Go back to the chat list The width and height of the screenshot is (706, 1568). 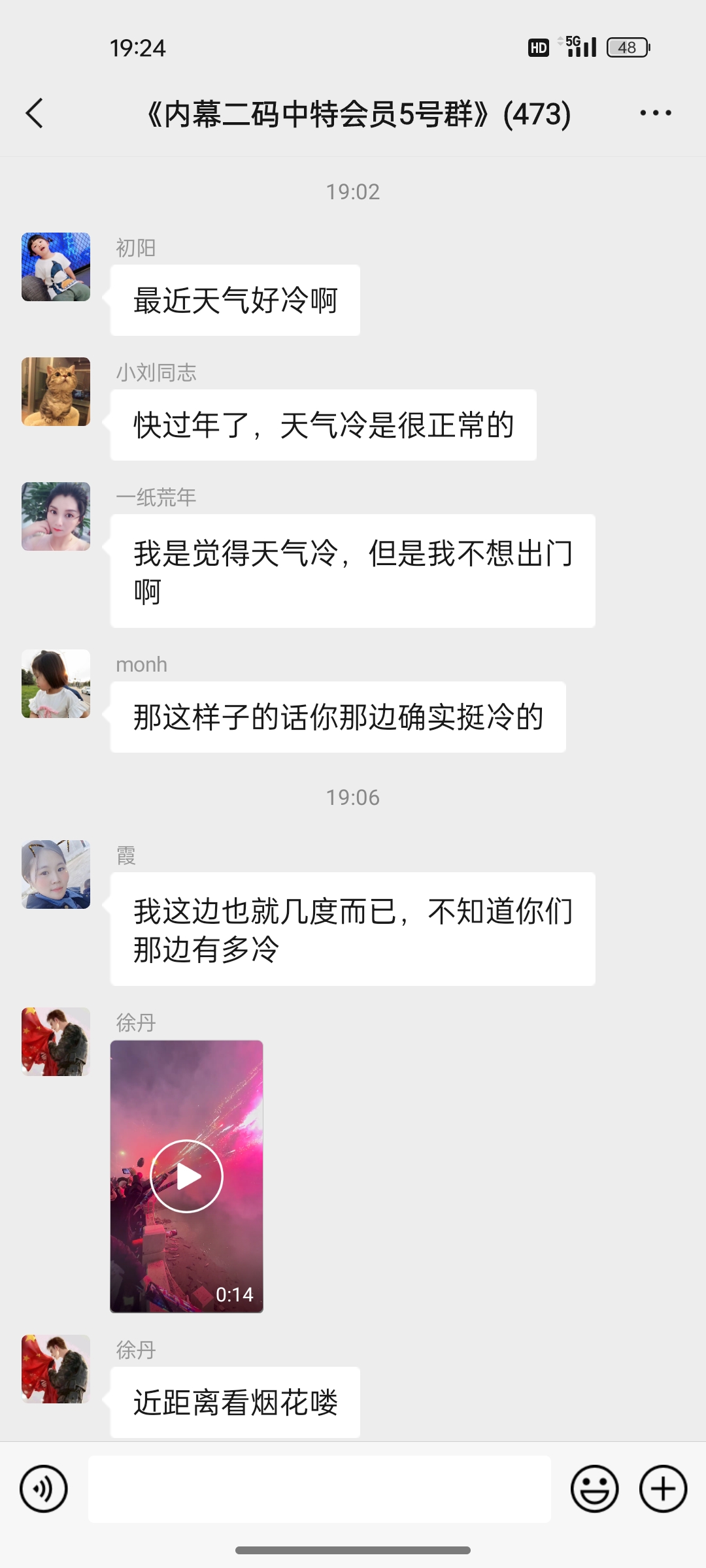[35, 114]
